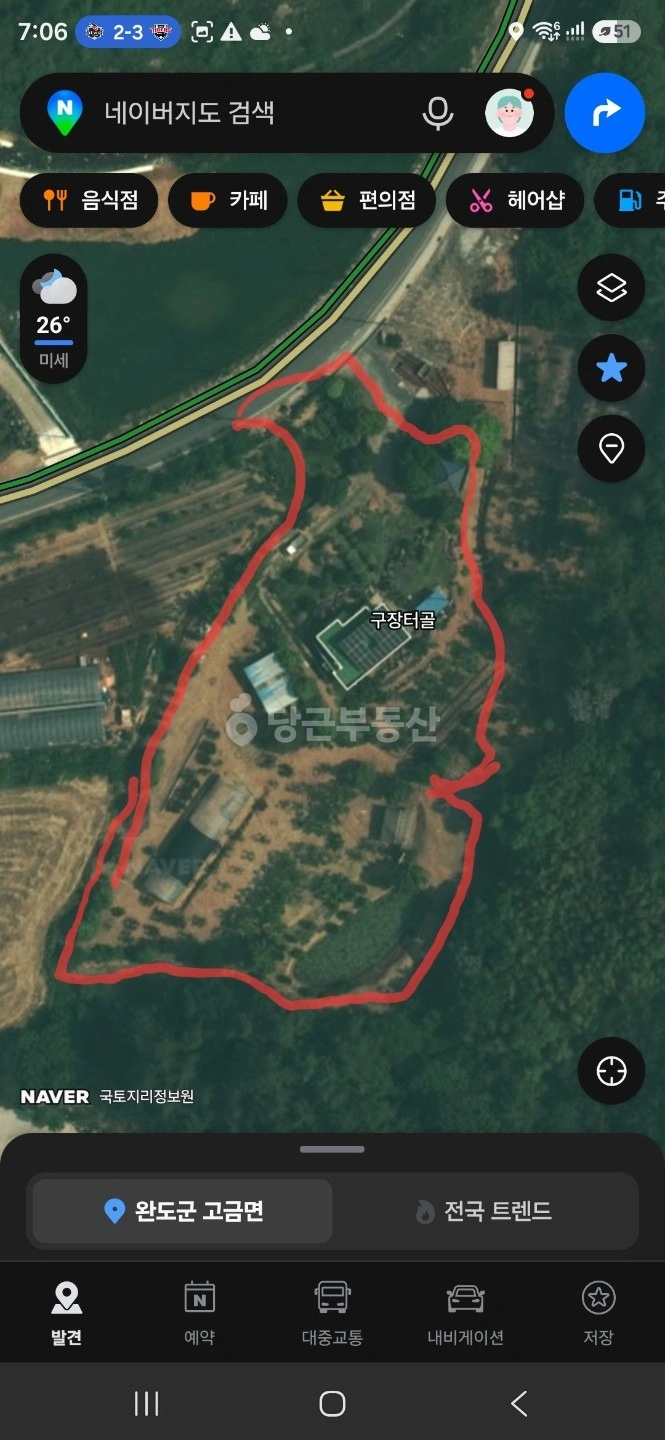Select the 헤어샵 category chip

click(515, 200)
